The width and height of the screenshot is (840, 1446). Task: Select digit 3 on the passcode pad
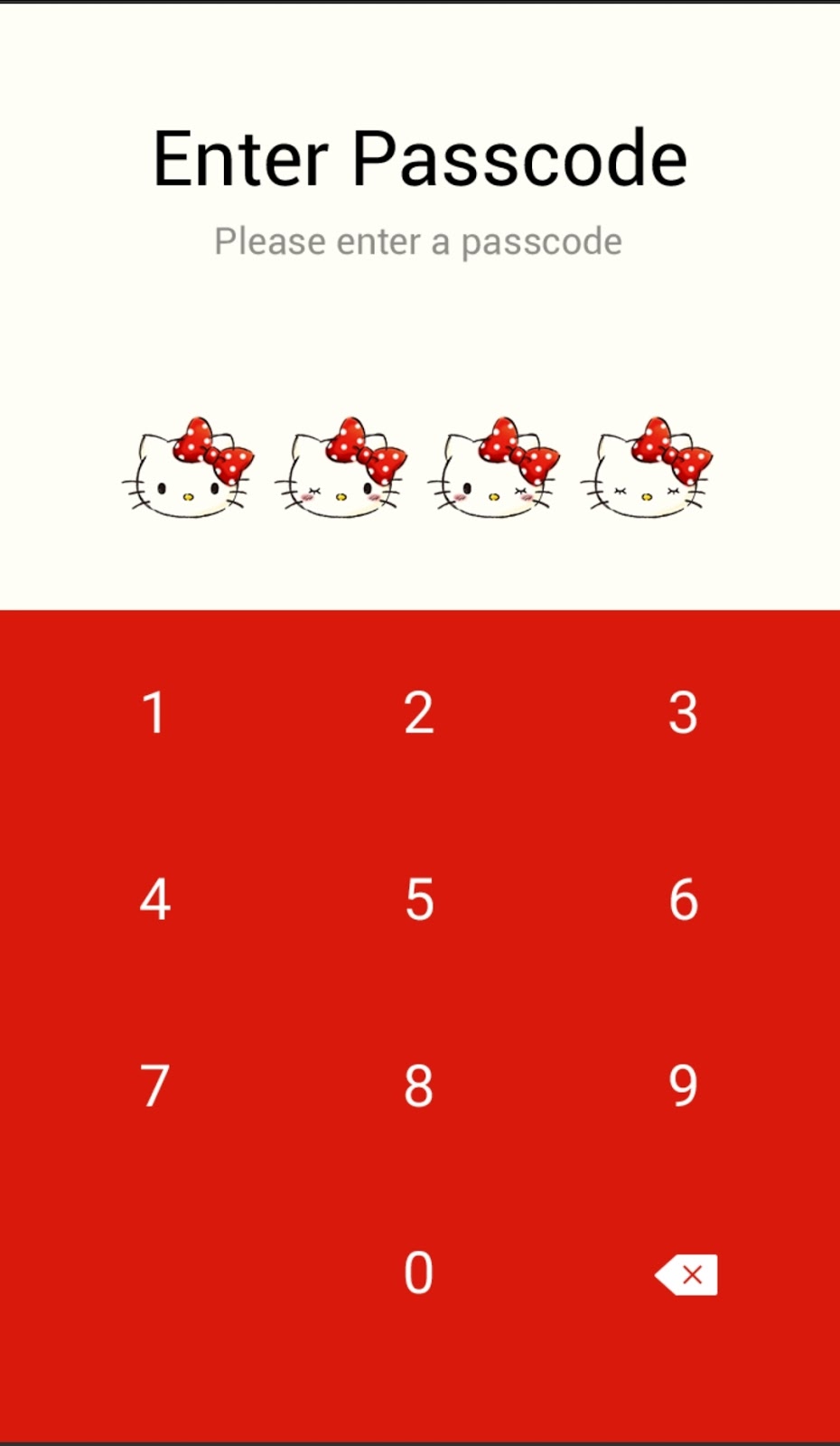pos(684,713)
